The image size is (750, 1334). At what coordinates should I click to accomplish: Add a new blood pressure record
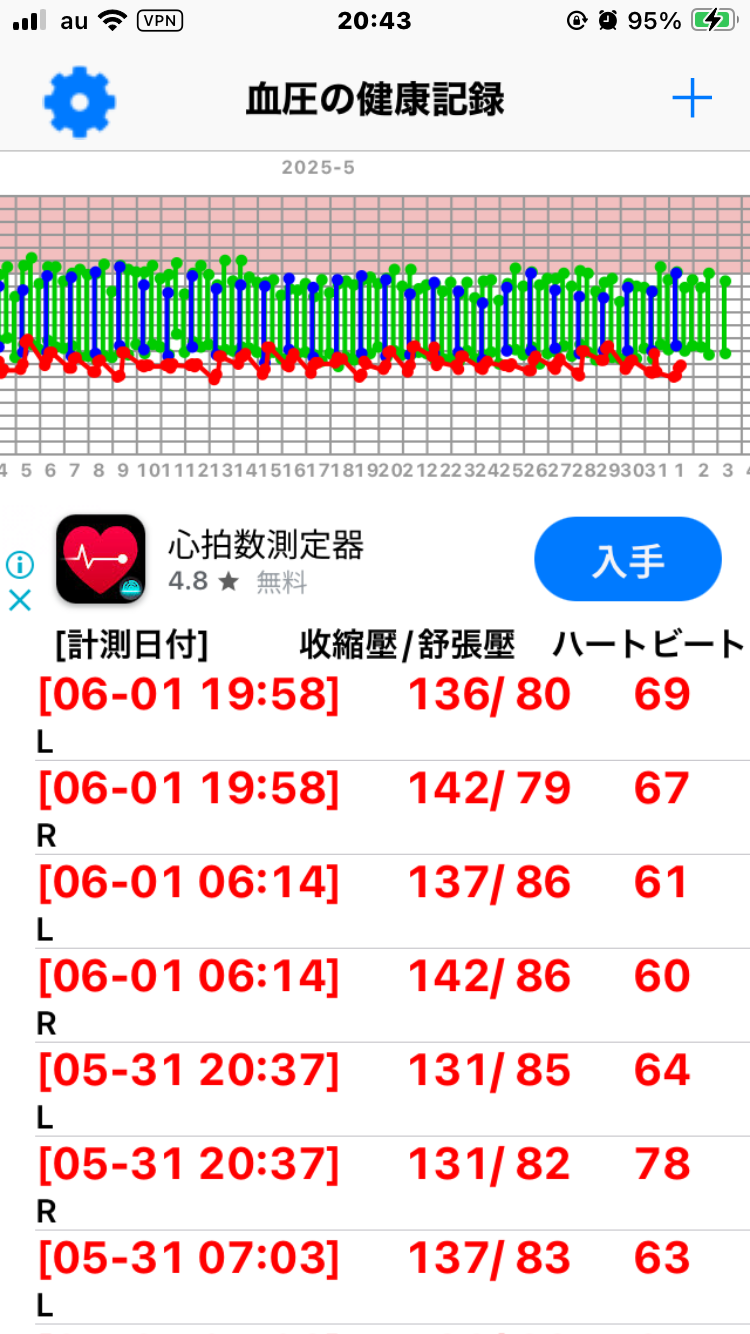691,99
